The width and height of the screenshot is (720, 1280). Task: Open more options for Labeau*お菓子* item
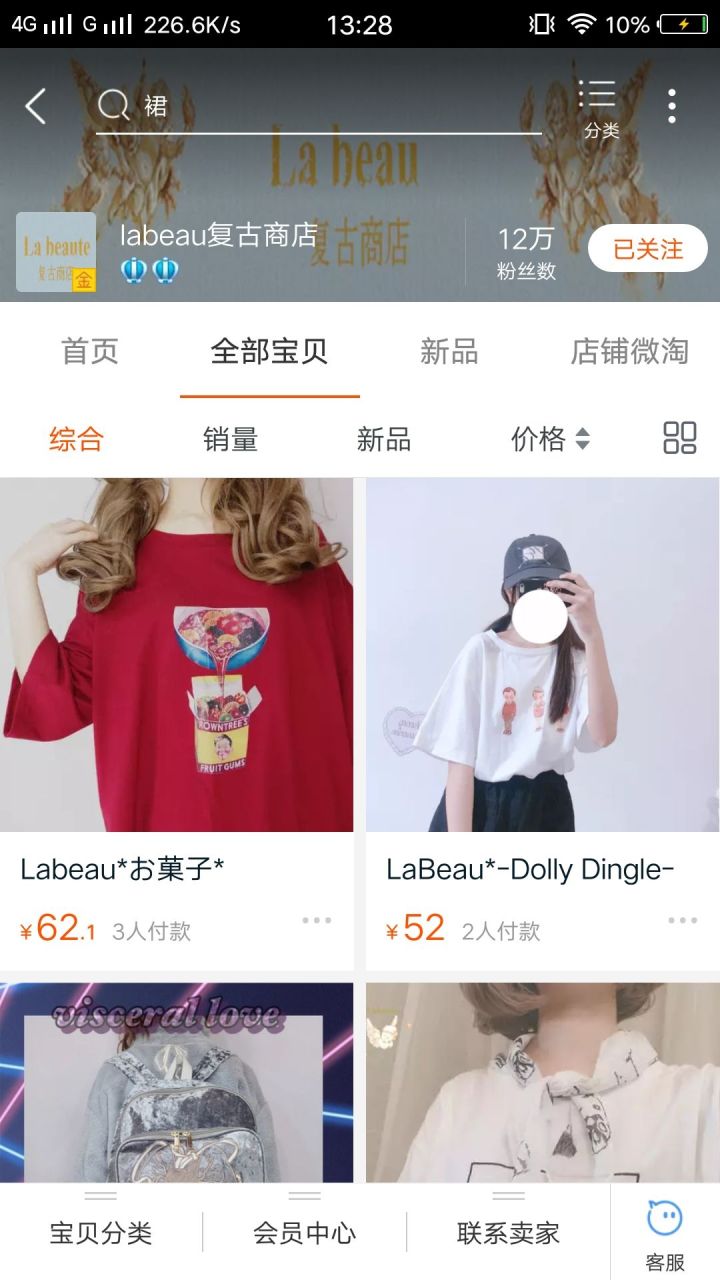click(316, 921)
